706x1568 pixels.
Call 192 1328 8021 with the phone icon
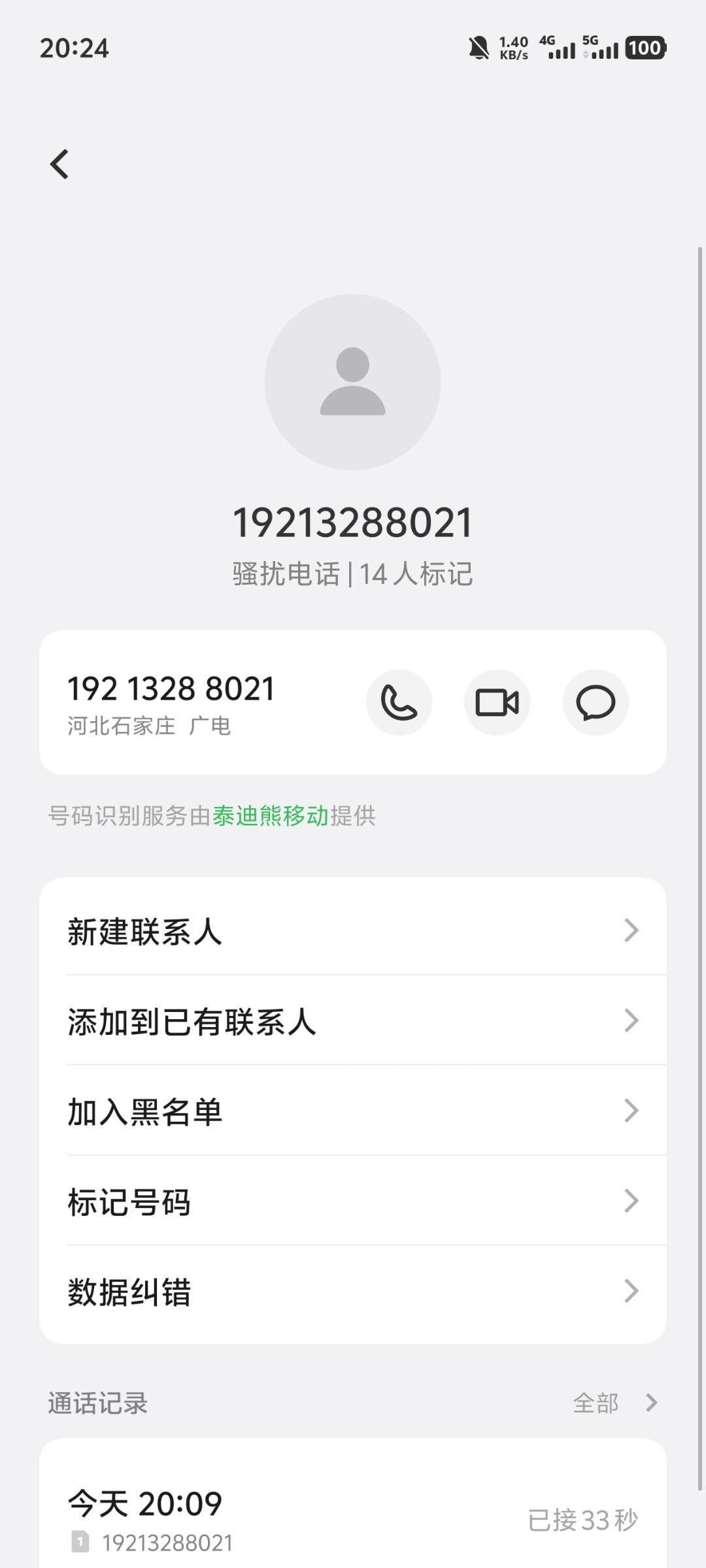pyautogui.click(x=399, y=702)
